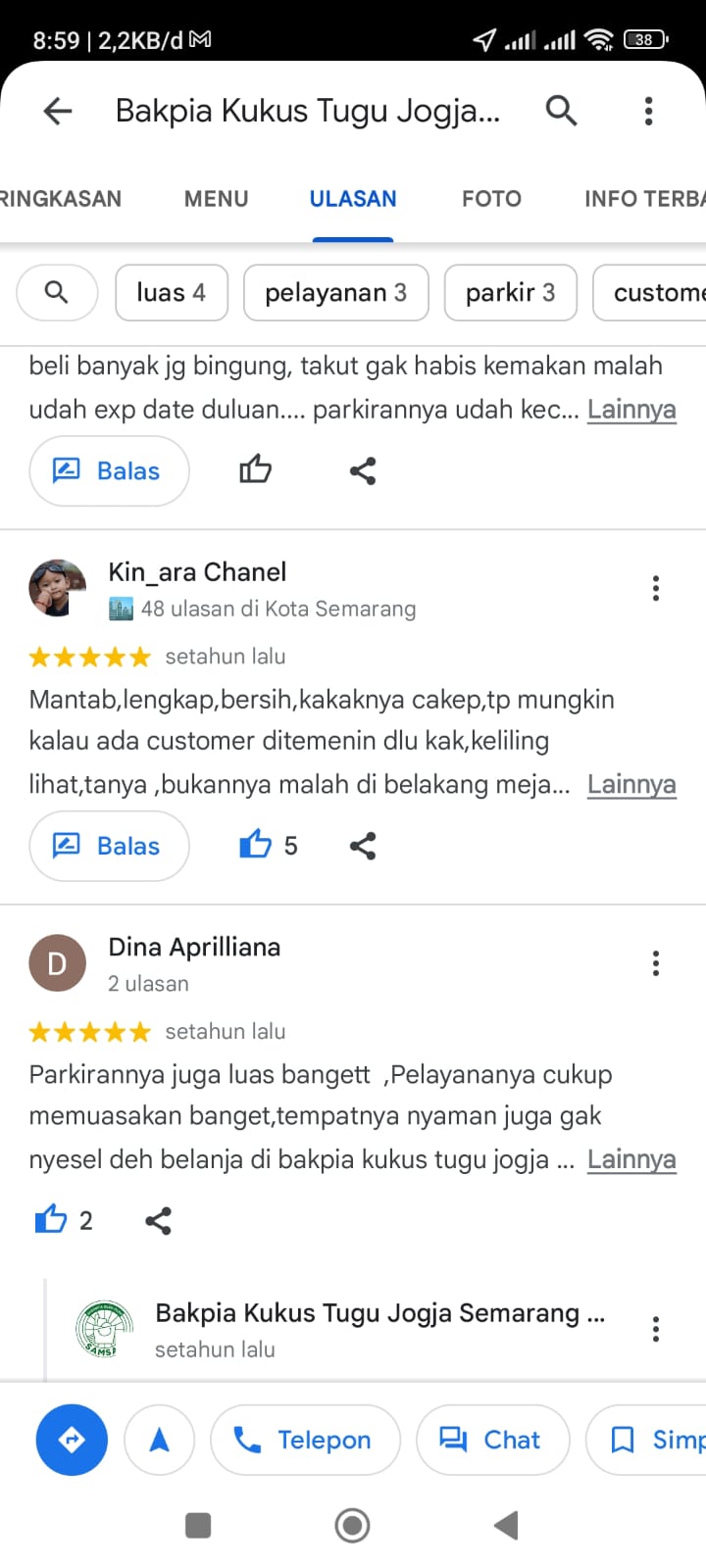This screenshot has height=1568, width=706.
Task: Switch to the MENU tab
Action: 216,199
